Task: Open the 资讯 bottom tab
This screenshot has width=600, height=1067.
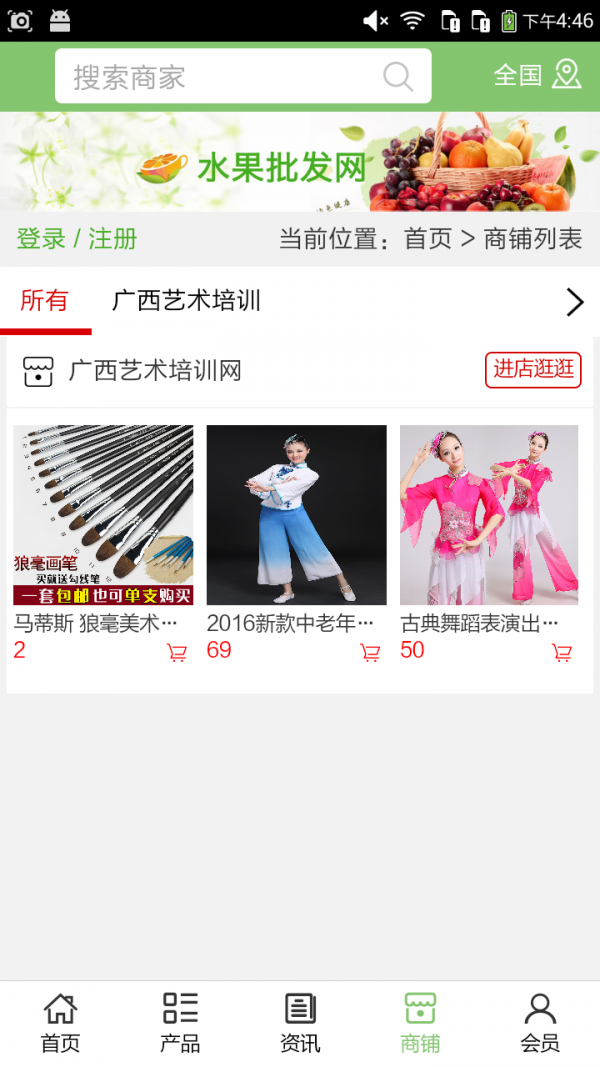Action: (300, 1023)
